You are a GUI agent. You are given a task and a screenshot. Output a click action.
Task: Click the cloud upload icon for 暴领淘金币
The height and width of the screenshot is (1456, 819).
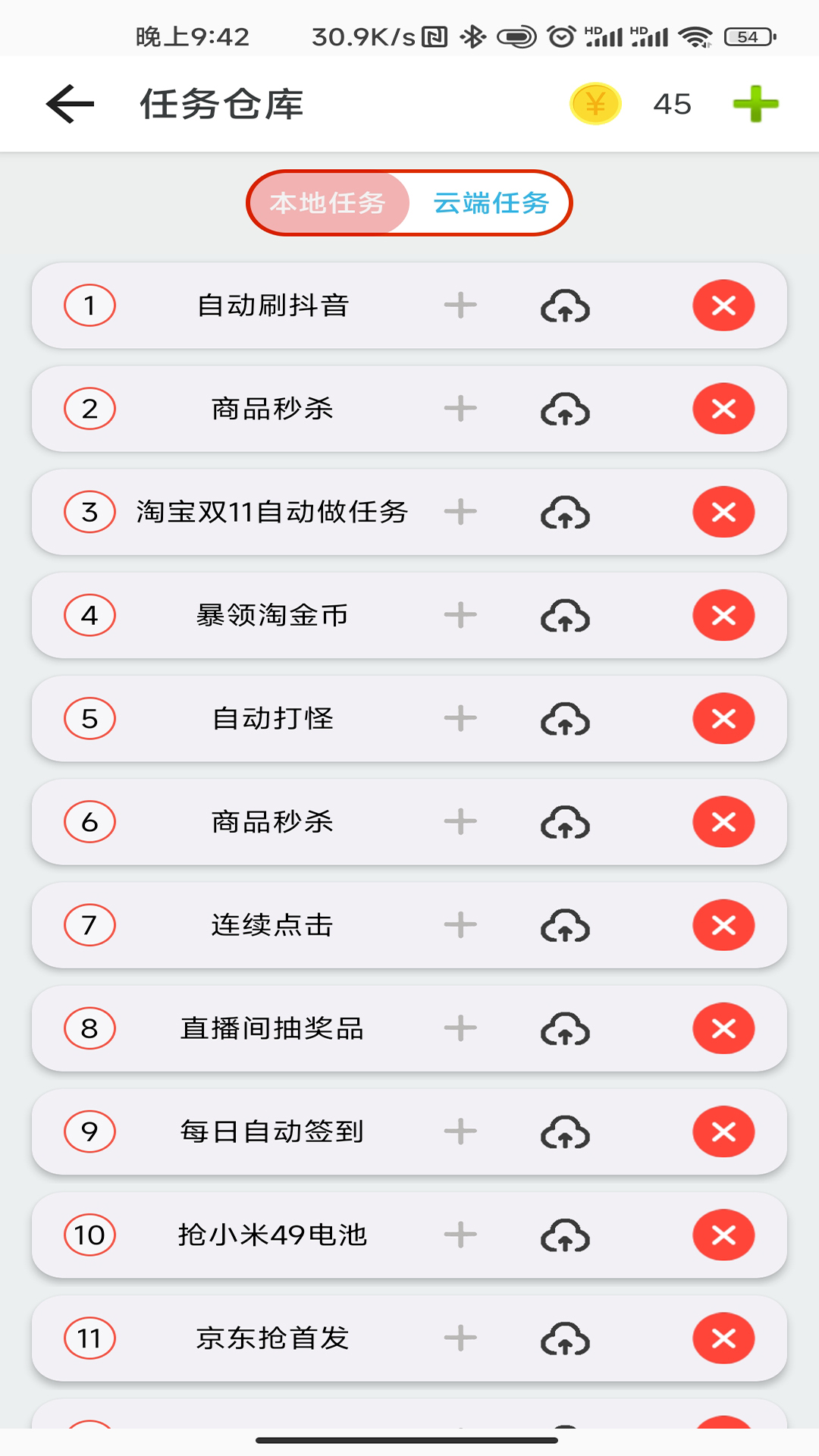[x=566, y=616]
